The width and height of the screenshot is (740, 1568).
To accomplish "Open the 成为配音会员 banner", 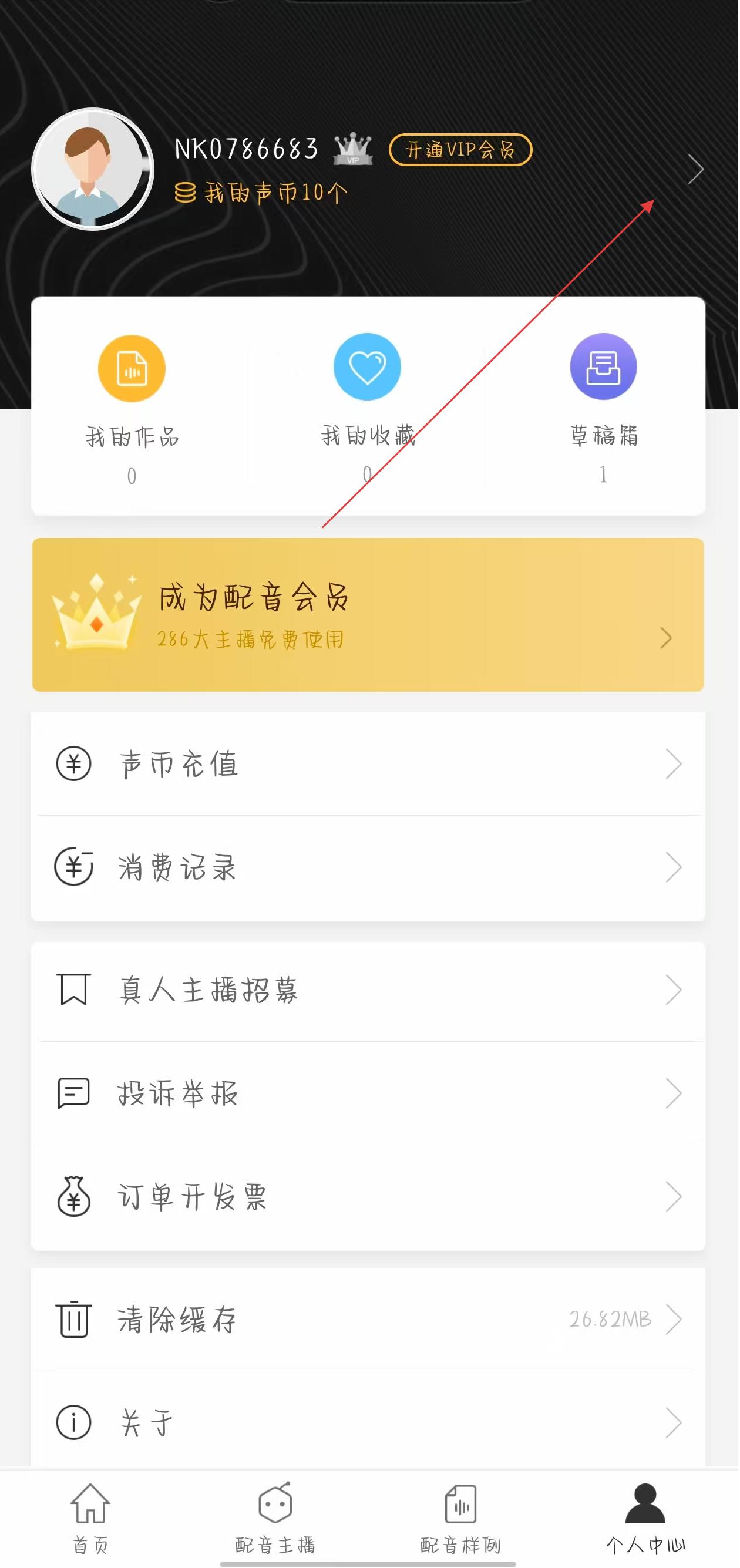I will (x=368, y=615).
